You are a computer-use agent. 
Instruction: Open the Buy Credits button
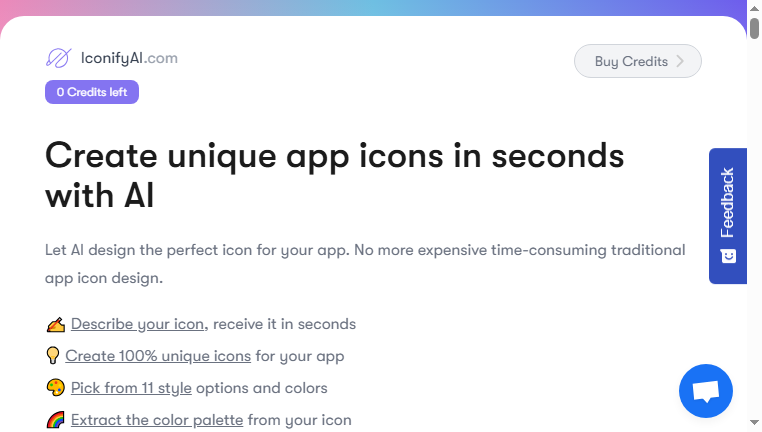click(637, 61)
